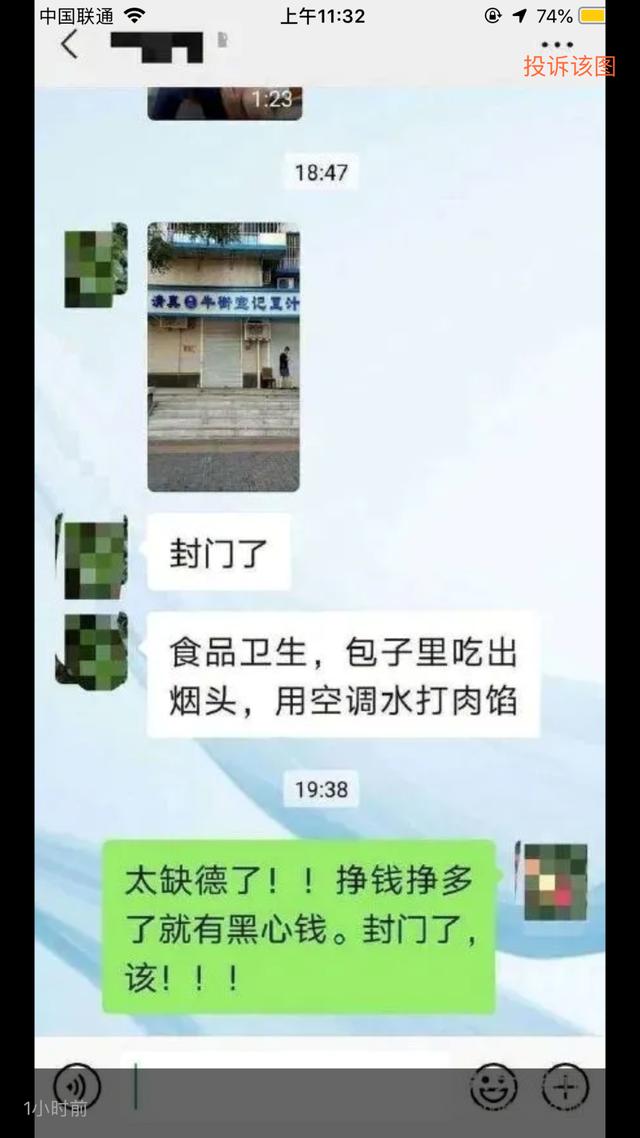Switch to voice message input
Screen dimensions: 640x1138
click(x=77, y=1087)
